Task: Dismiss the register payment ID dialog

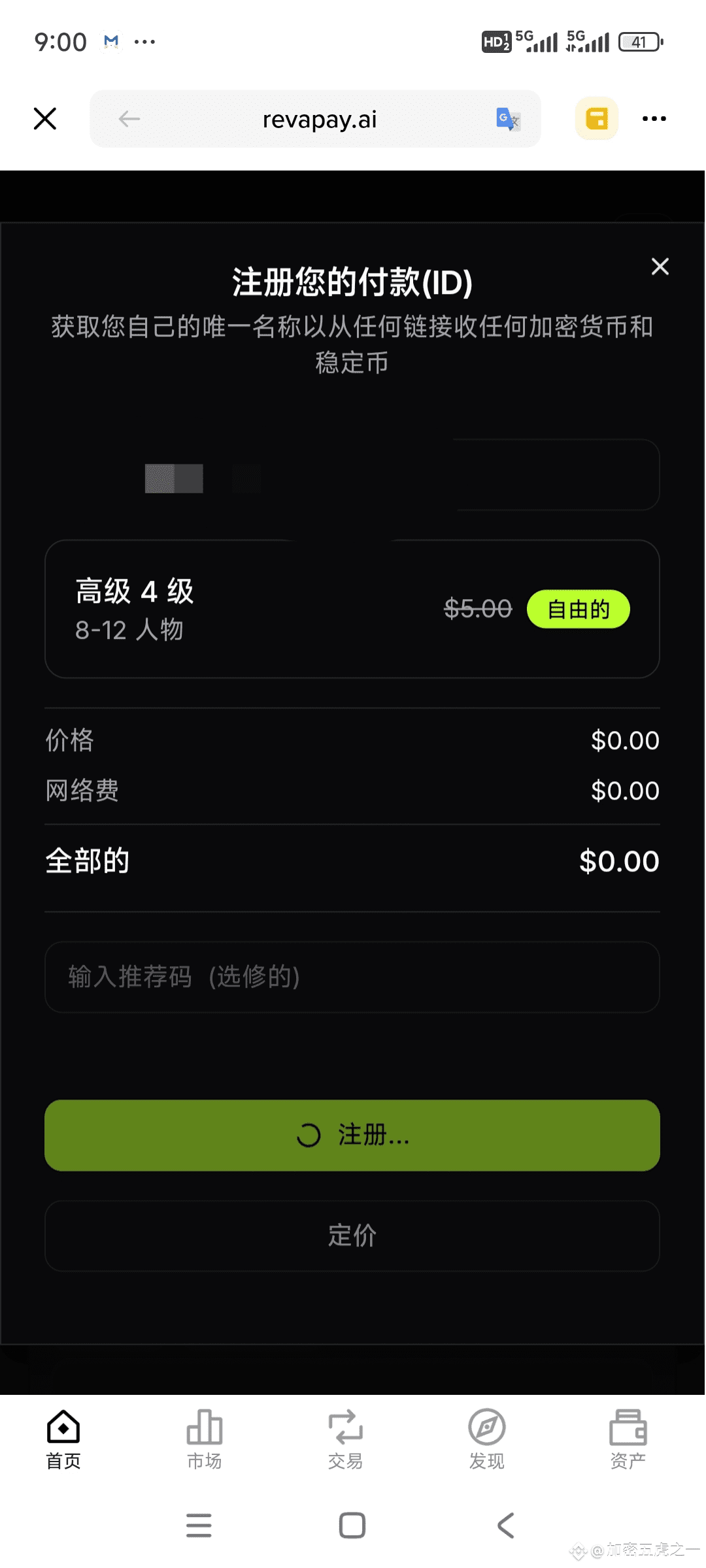Action: 660,267
